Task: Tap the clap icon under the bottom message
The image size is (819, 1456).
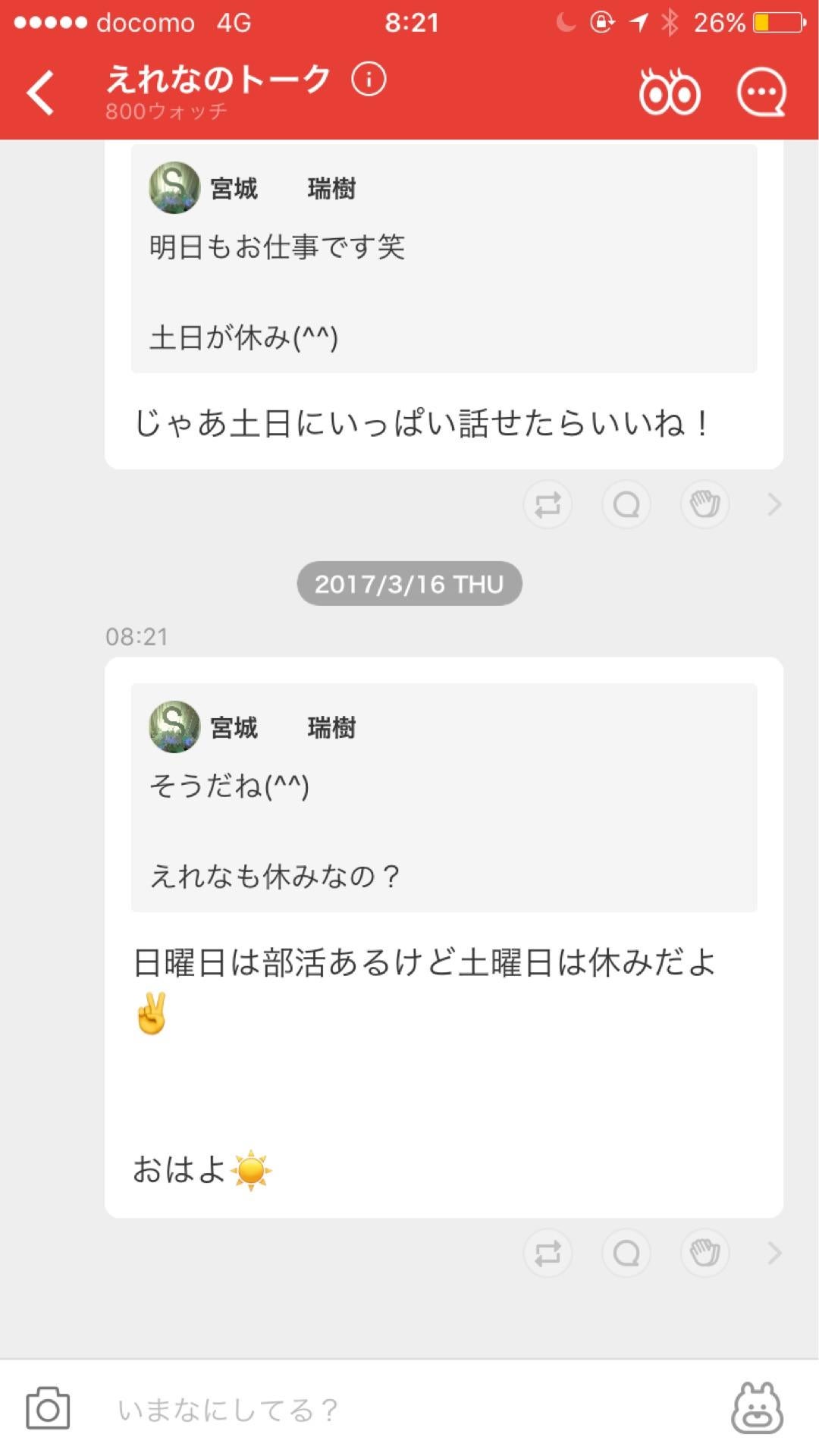Action: tap(704, 1253)
